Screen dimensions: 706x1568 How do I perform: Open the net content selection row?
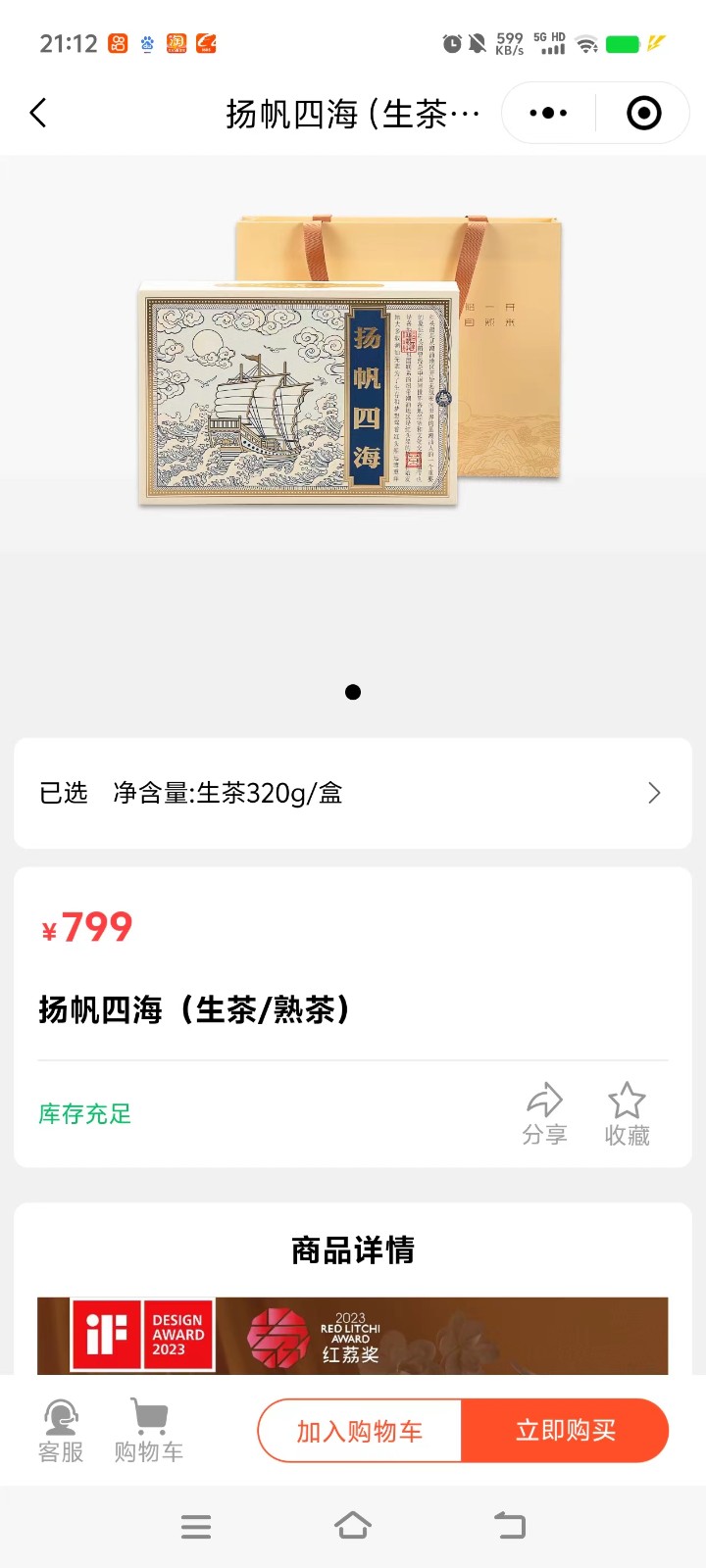coord(353,793)
